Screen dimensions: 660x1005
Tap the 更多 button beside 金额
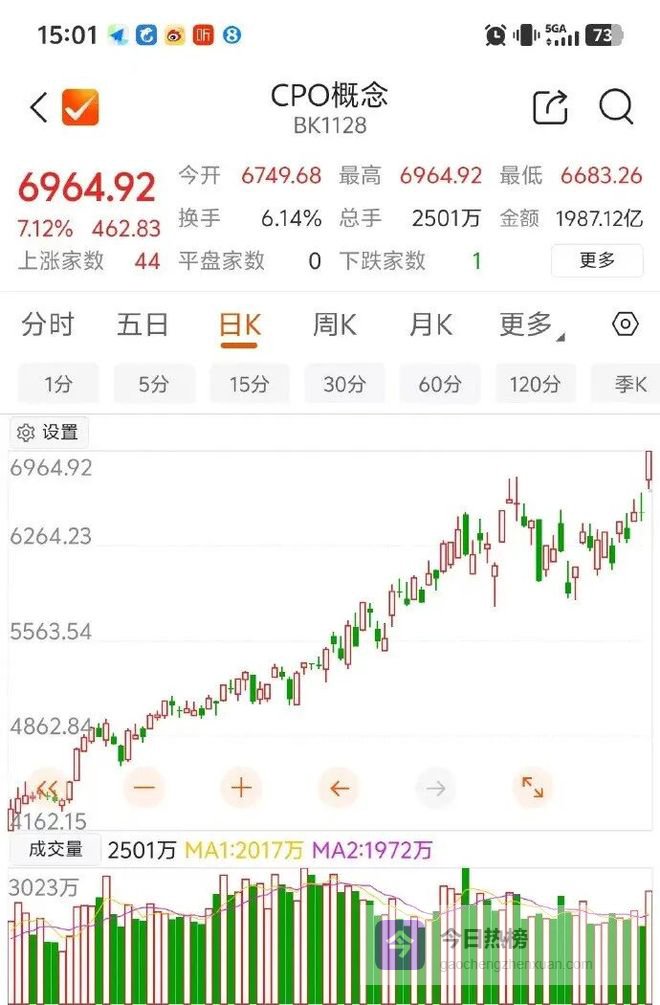pyautogui.click(x=597, y=261)
